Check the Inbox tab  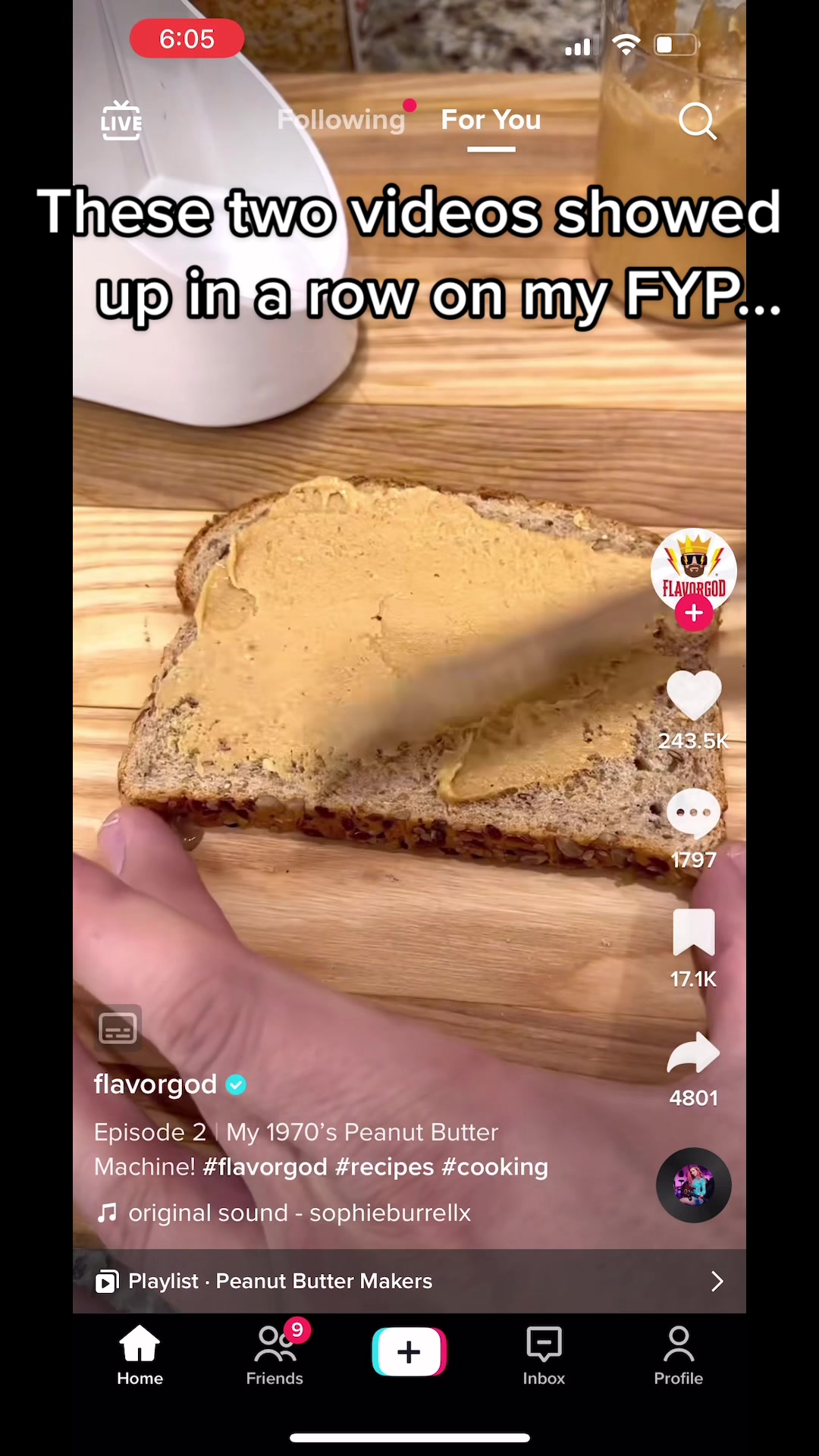click(544, 1356)
